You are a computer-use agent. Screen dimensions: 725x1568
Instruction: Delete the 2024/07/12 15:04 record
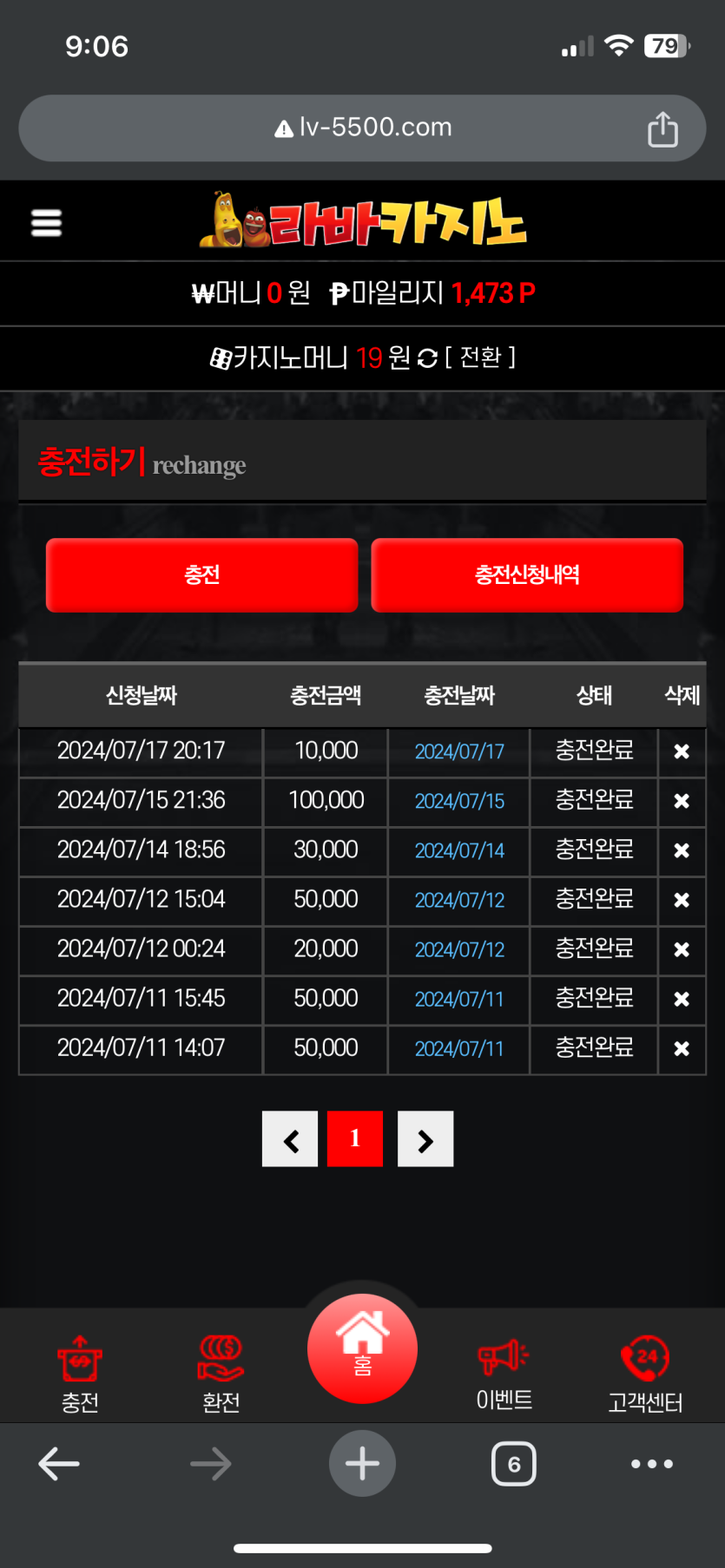point(682,900)
